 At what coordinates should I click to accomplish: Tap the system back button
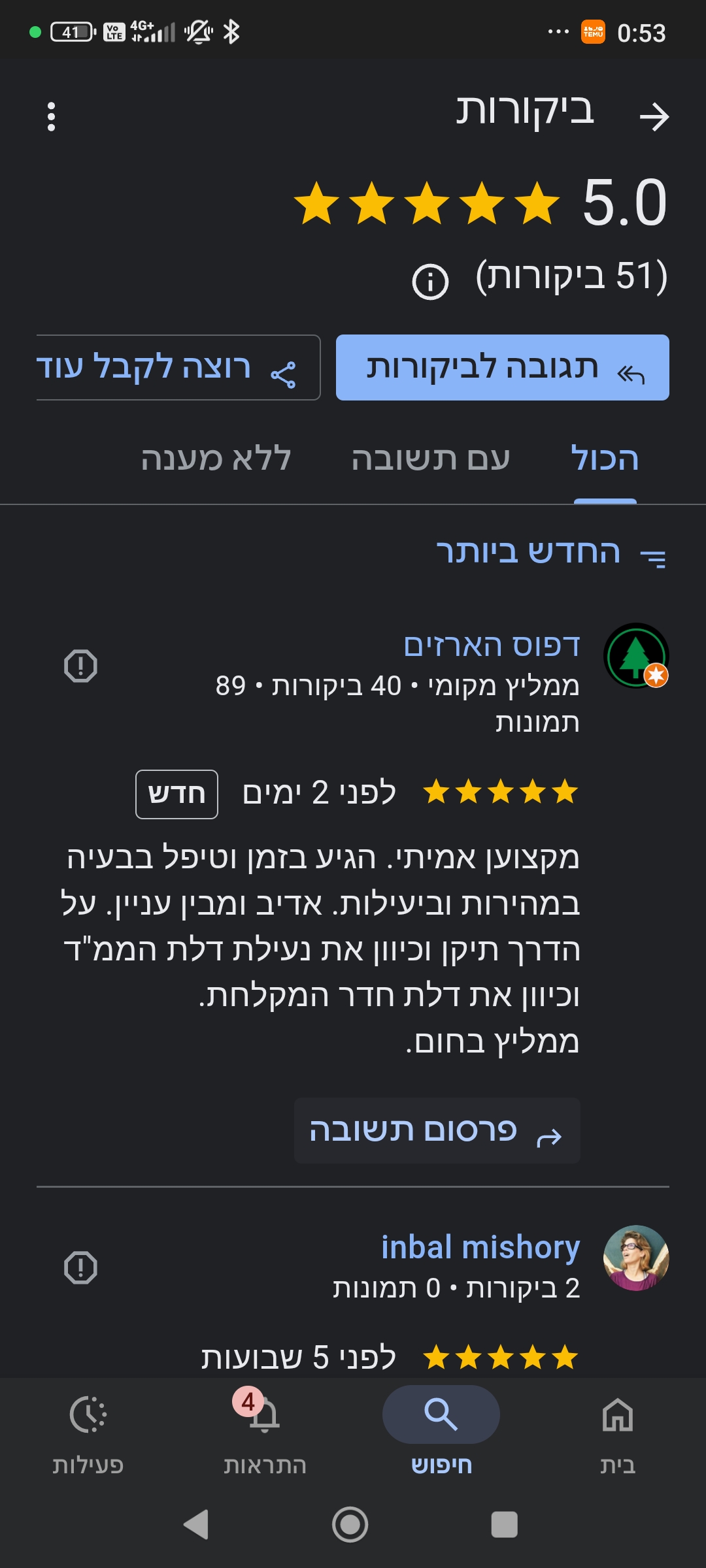point(196,1524)
